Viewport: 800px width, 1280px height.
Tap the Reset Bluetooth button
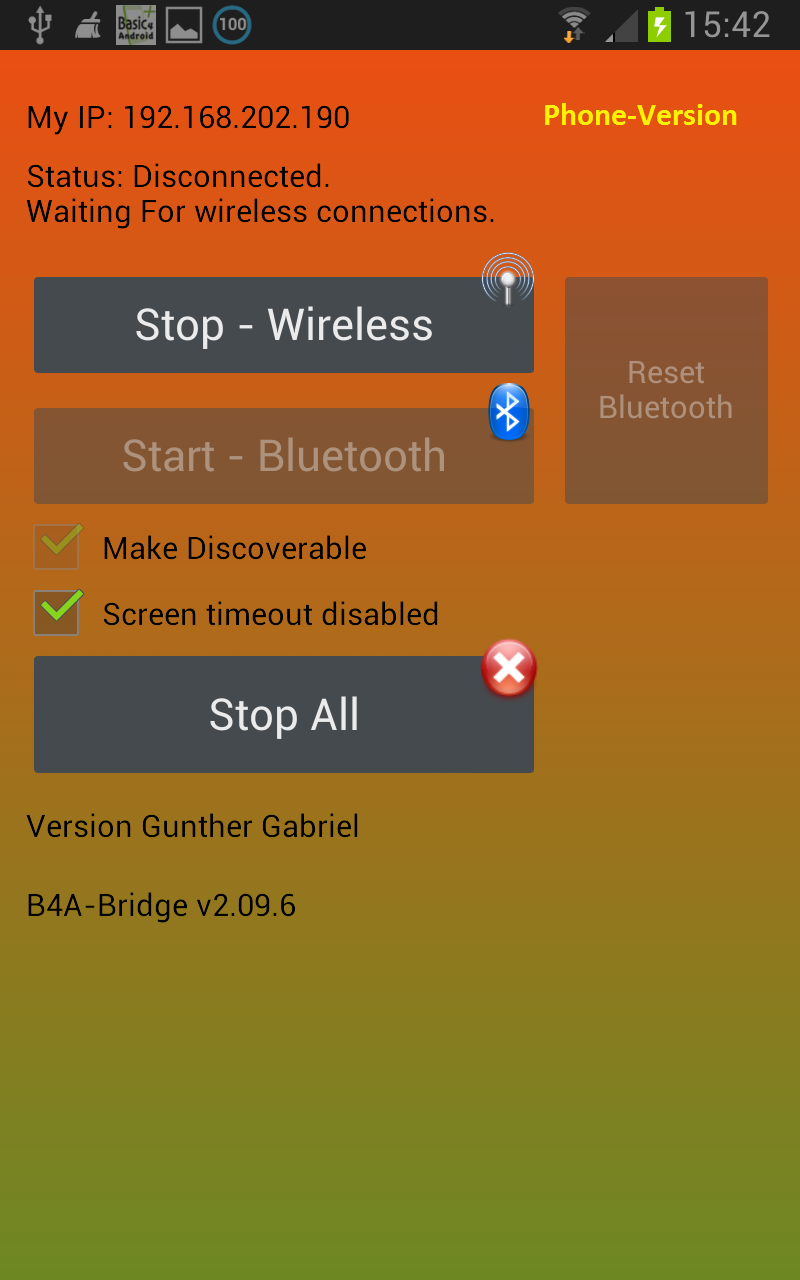[666, 390]
